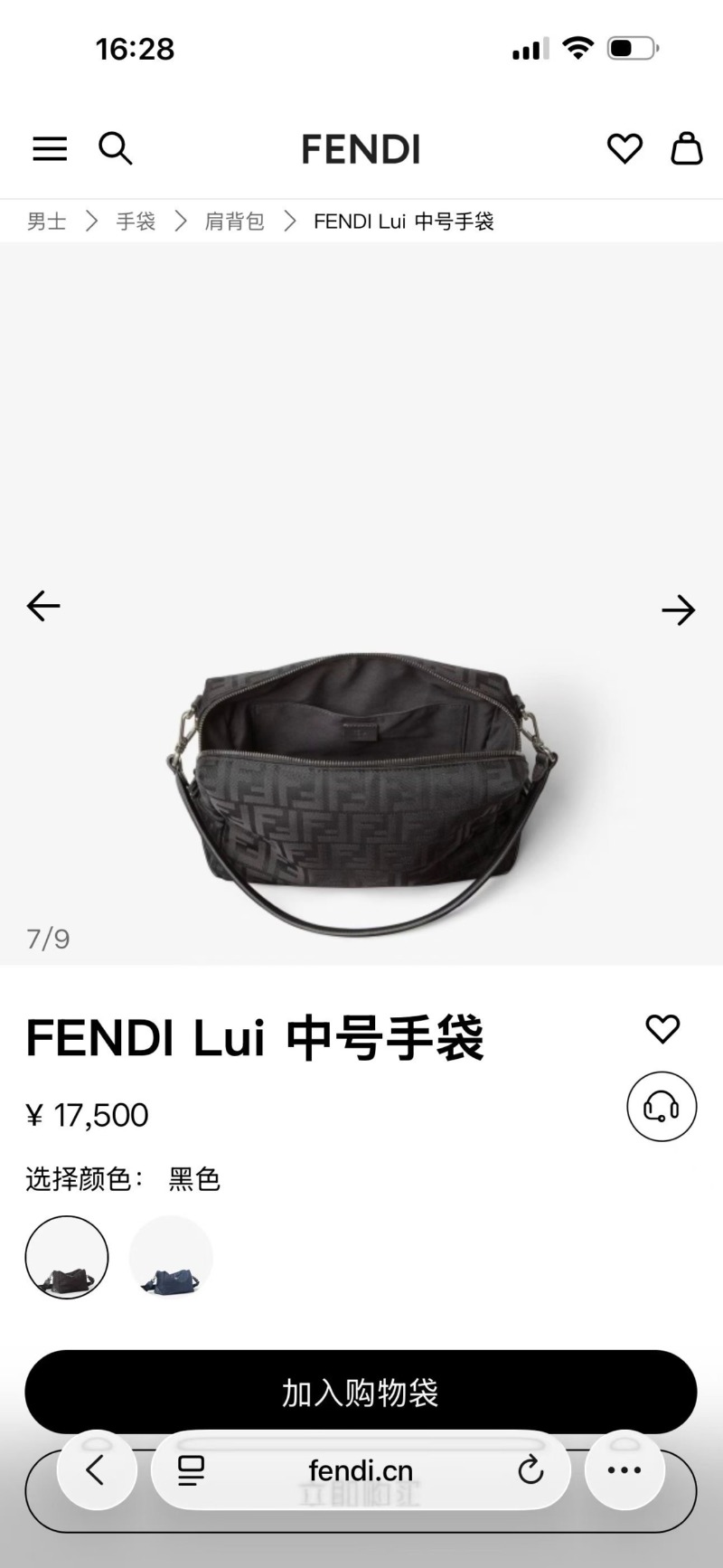Go to 男士 breadcrumb
Image resolution: width=723 pixels, height=1568 pixels.
pos(47,222)
